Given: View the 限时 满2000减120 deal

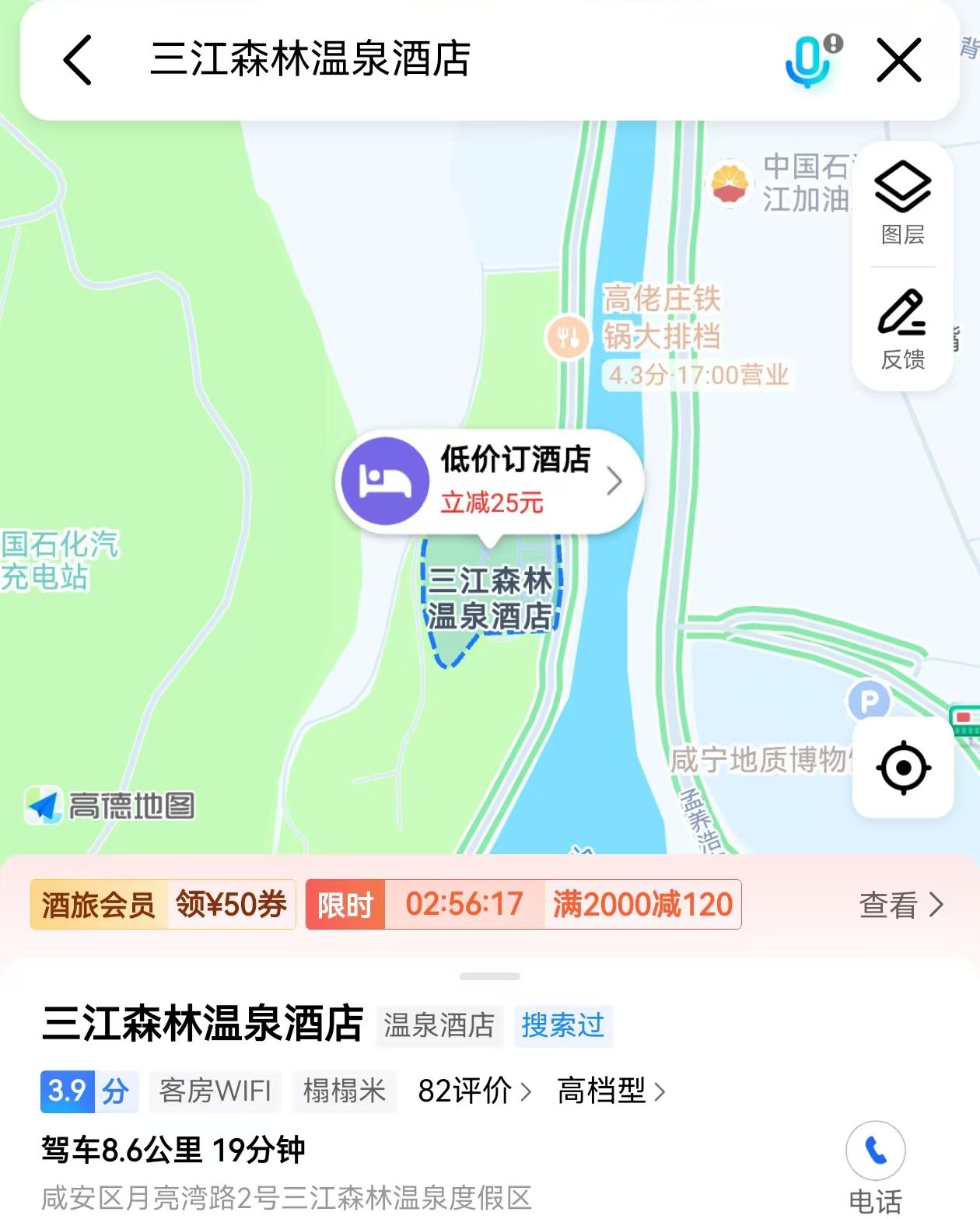Looking at the screenshot, I should click(x=523, y=904).
